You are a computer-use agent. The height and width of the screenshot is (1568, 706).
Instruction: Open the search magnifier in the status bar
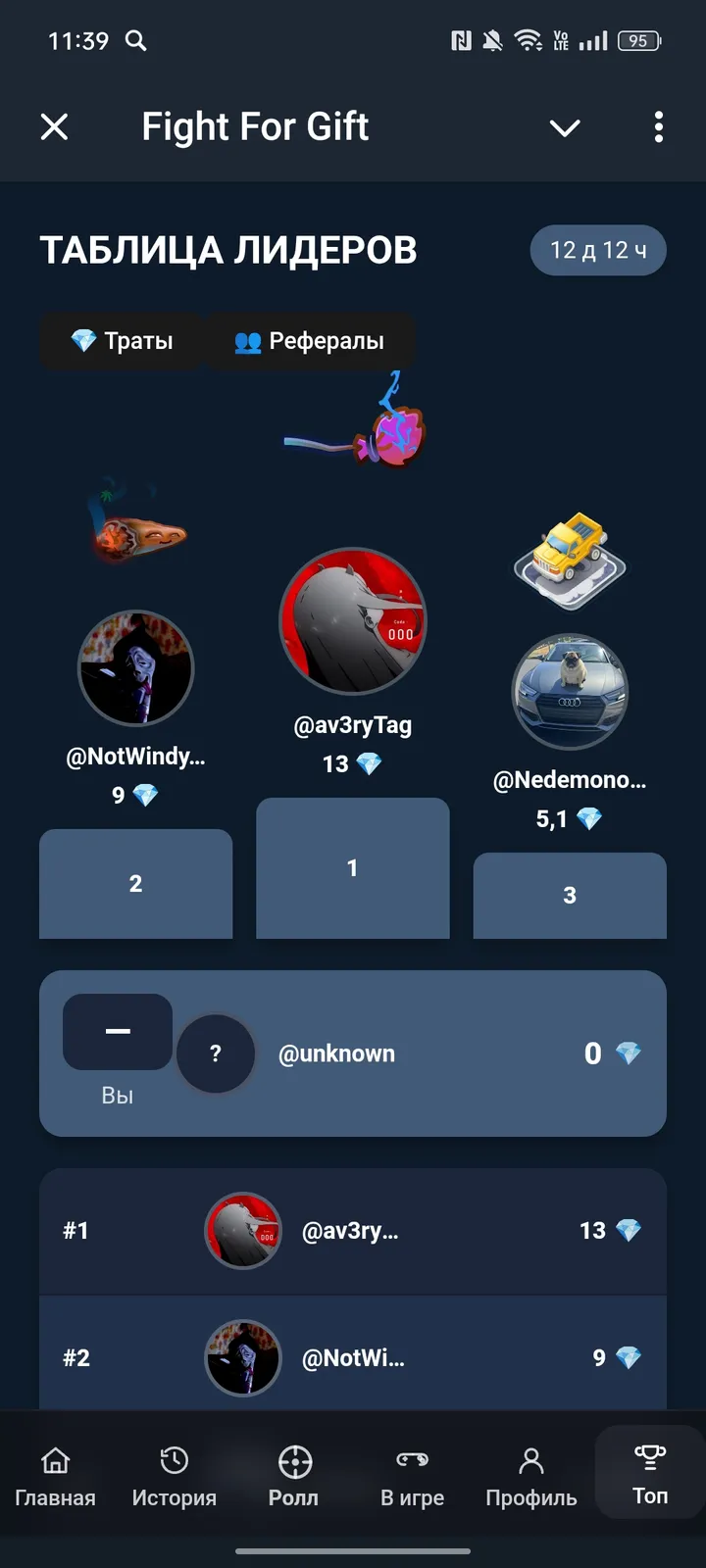136,41
